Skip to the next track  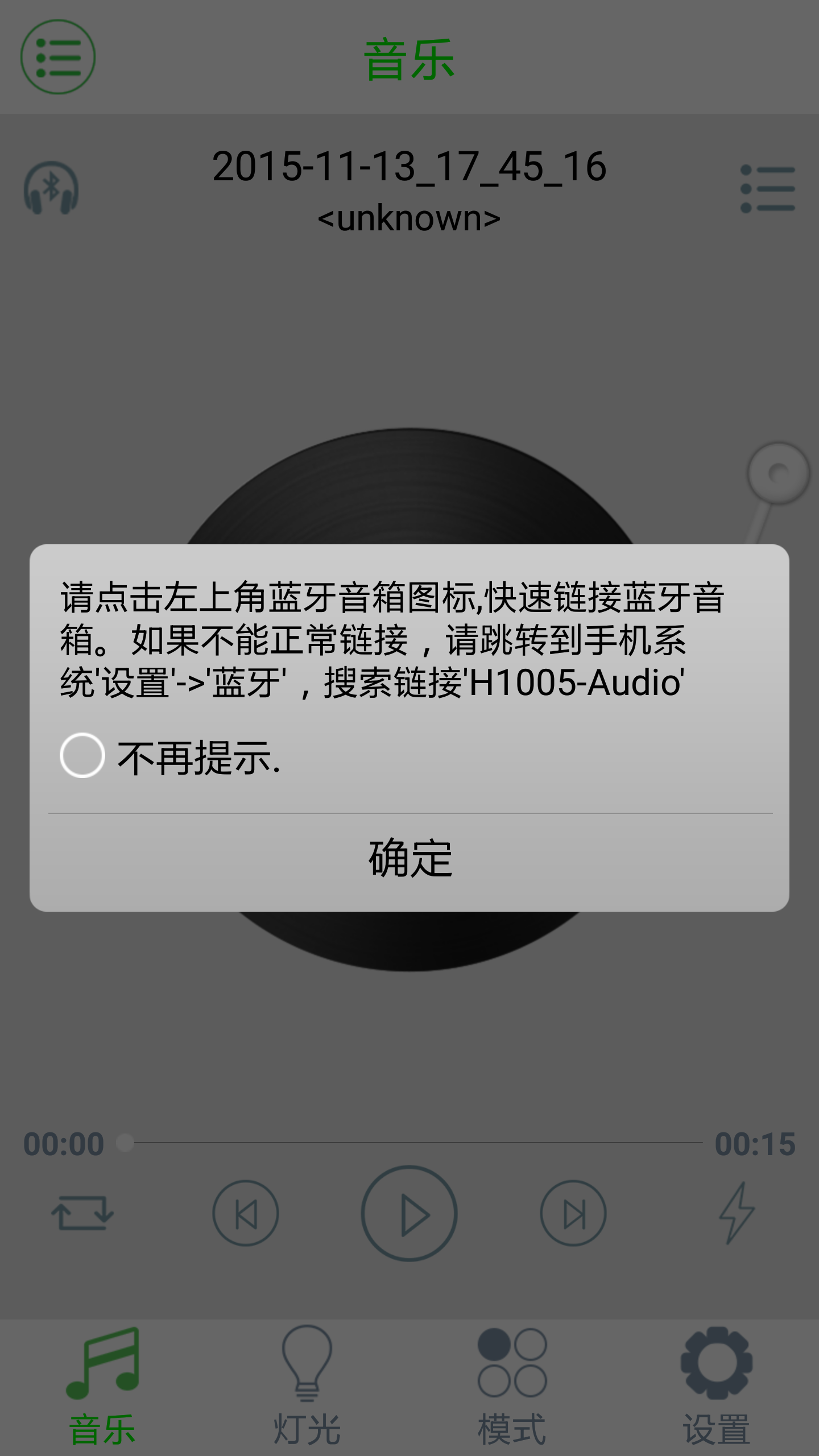pos(573,1214)
